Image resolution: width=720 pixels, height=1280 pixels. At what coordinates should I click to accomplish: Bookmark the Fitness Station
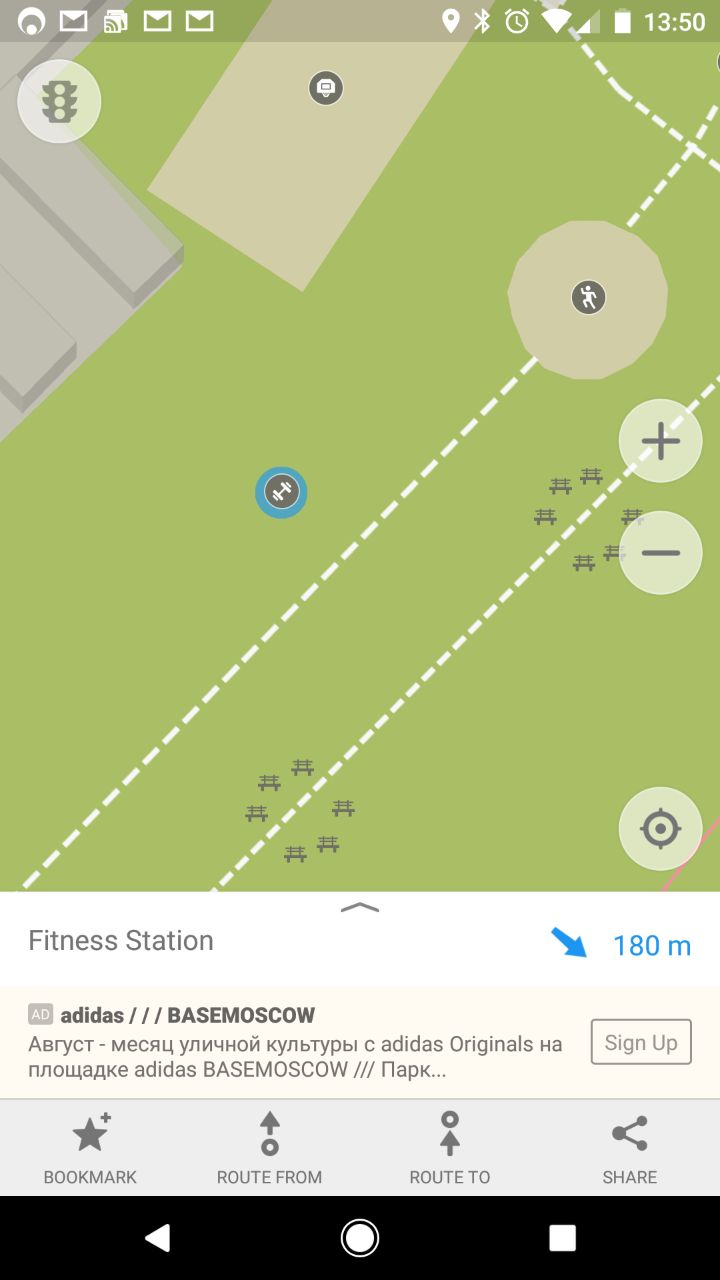coord(90,1148)
